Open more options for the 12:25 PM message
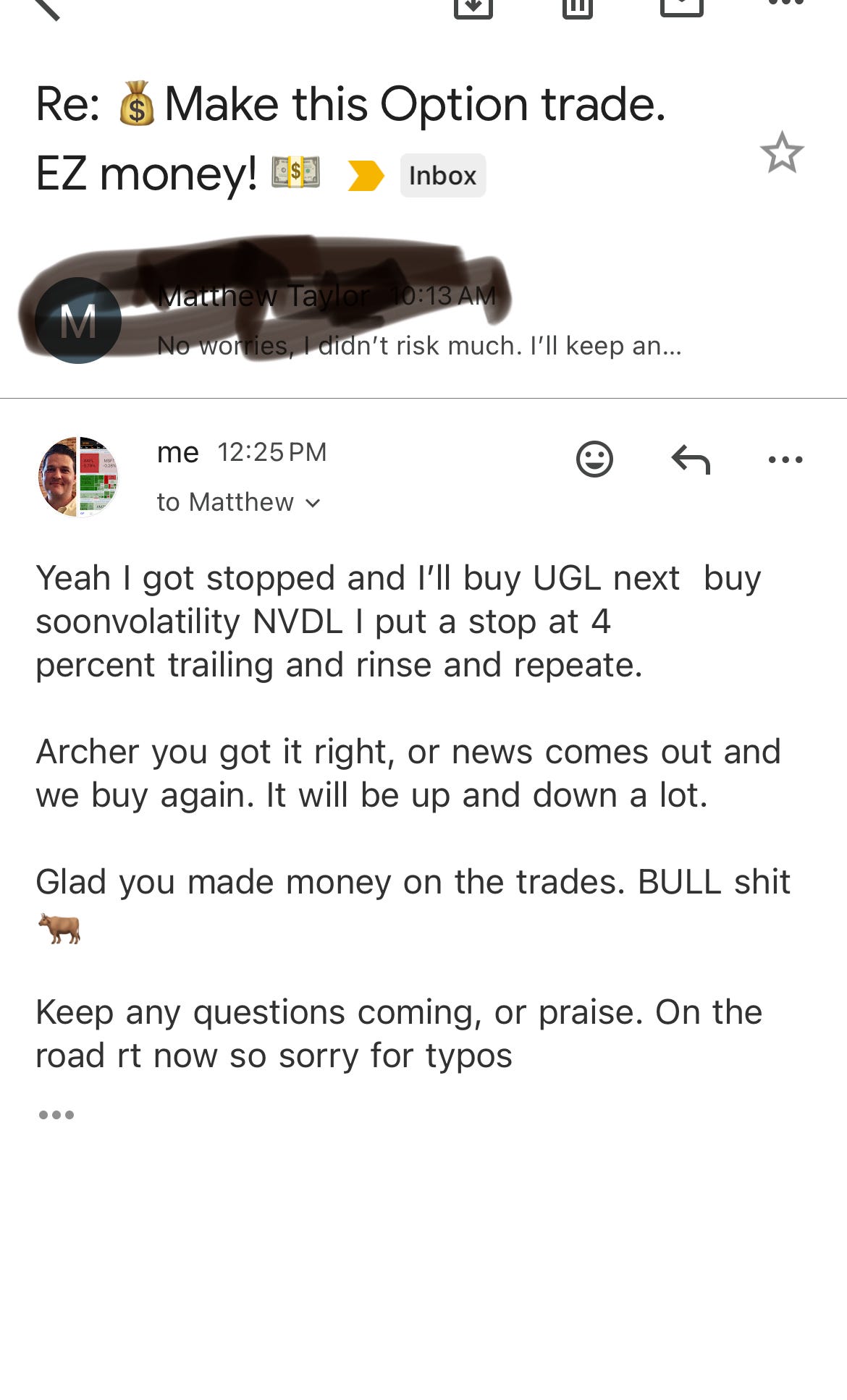 [x=785, y=459]
